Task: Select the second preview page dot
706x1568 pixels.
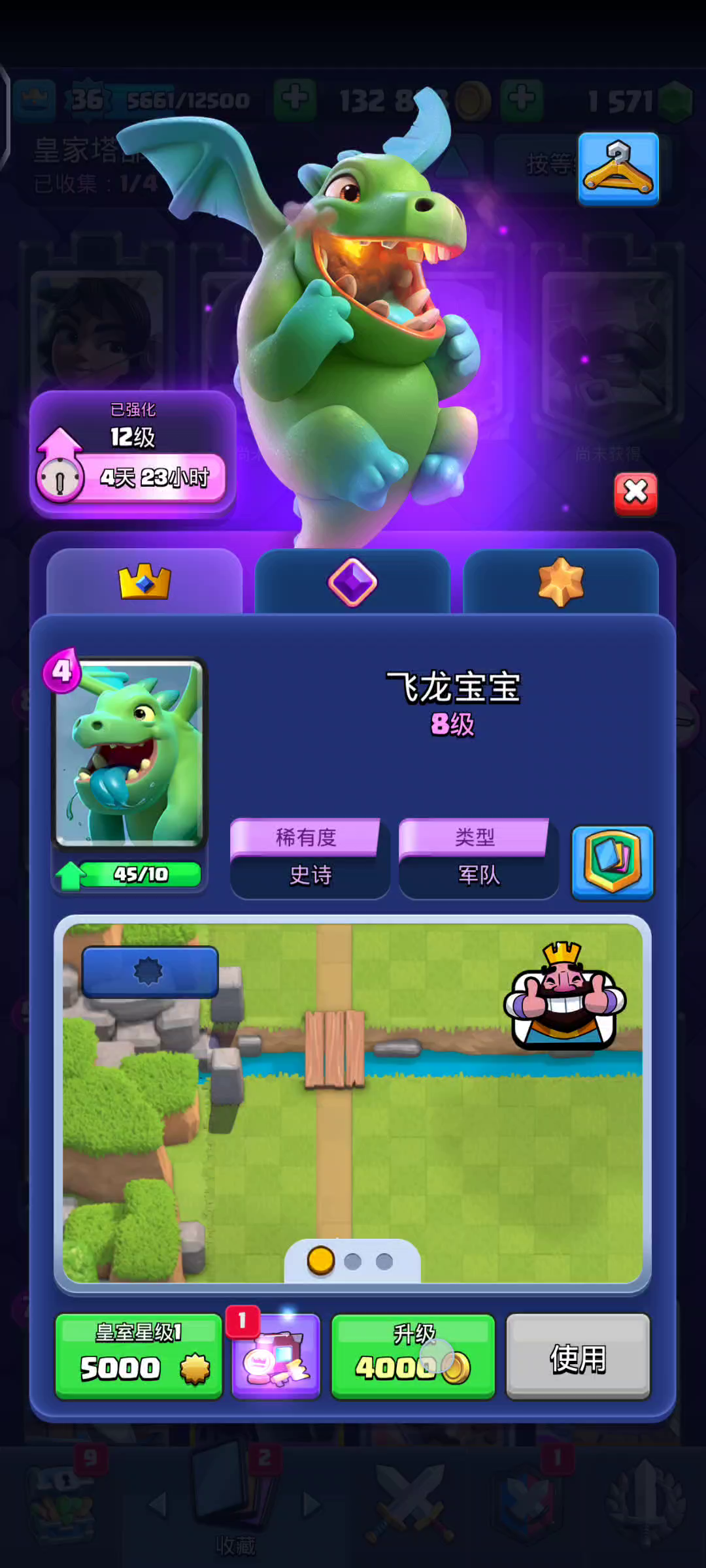Action: click(x=353, y=1262)
